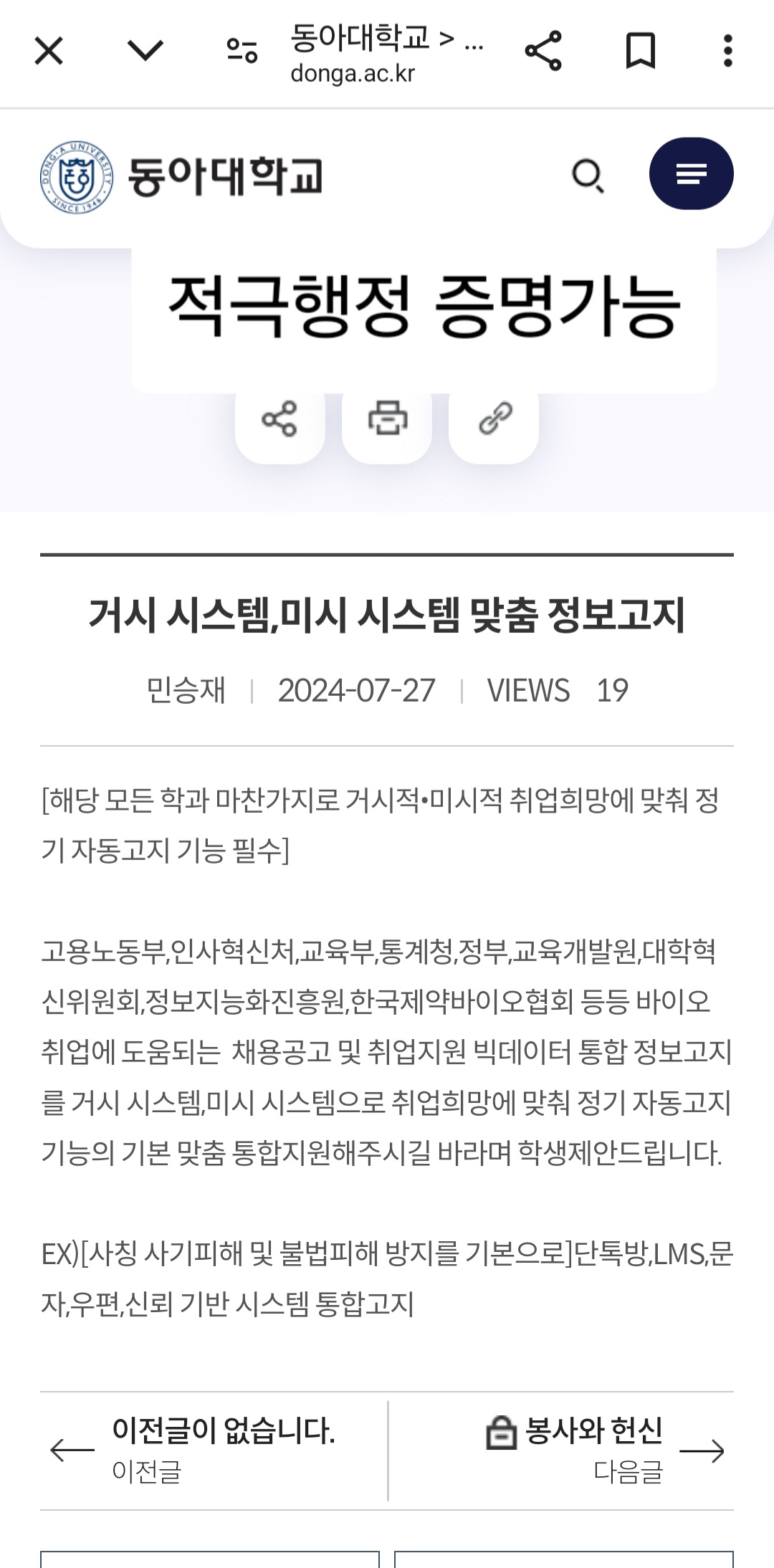Copy the post link
The image size is (774, 1568).
click(x=494, y=419)
